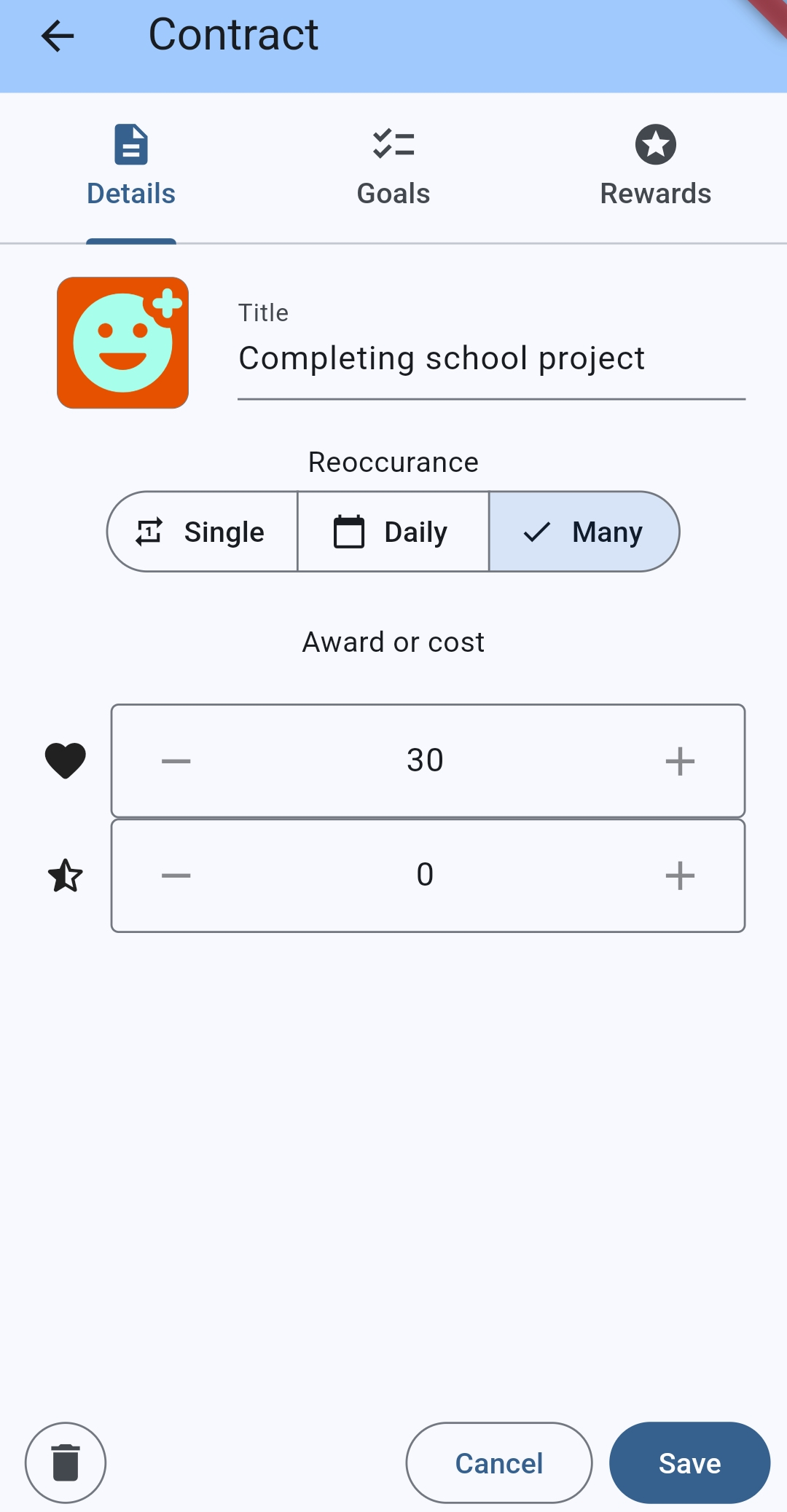
Task: Decrease the star points value
Action: tap(176, 875)
